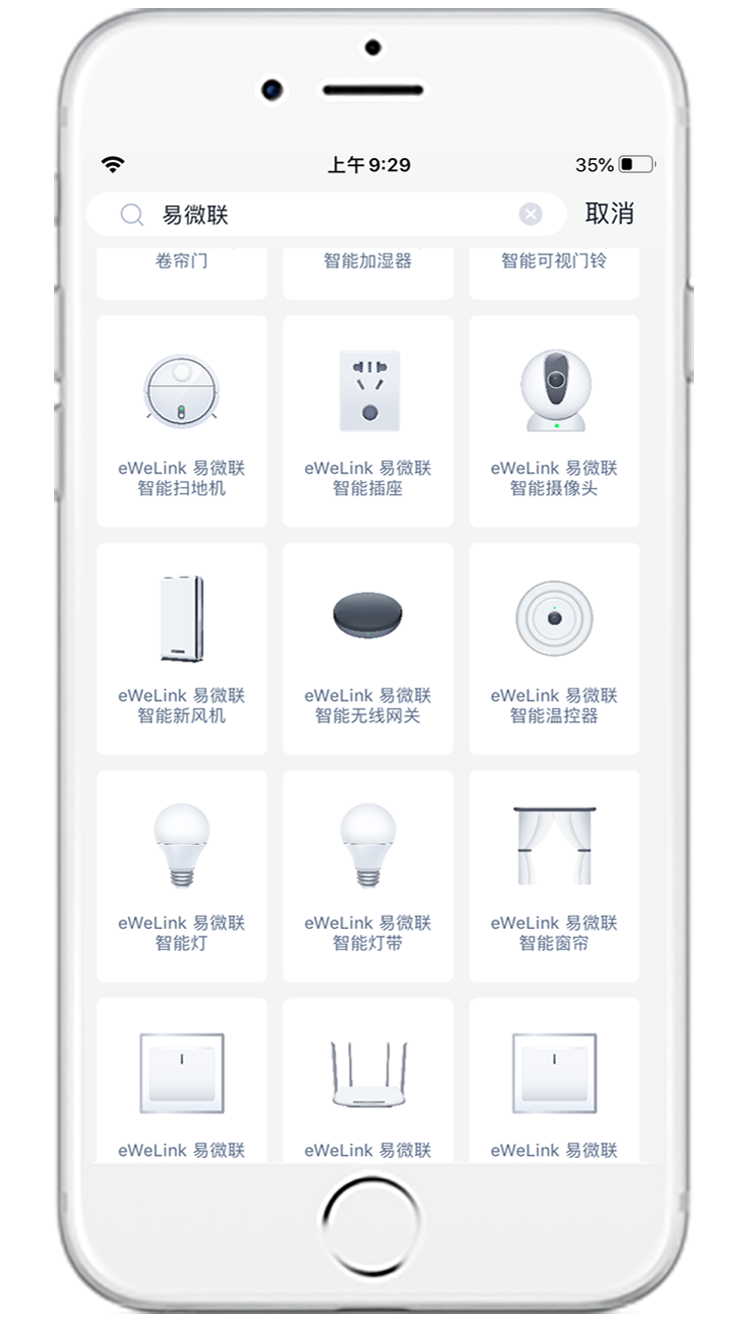Choose the 智能灯带 light strip card
The image size is (750, 1334).
pos(368,875)
